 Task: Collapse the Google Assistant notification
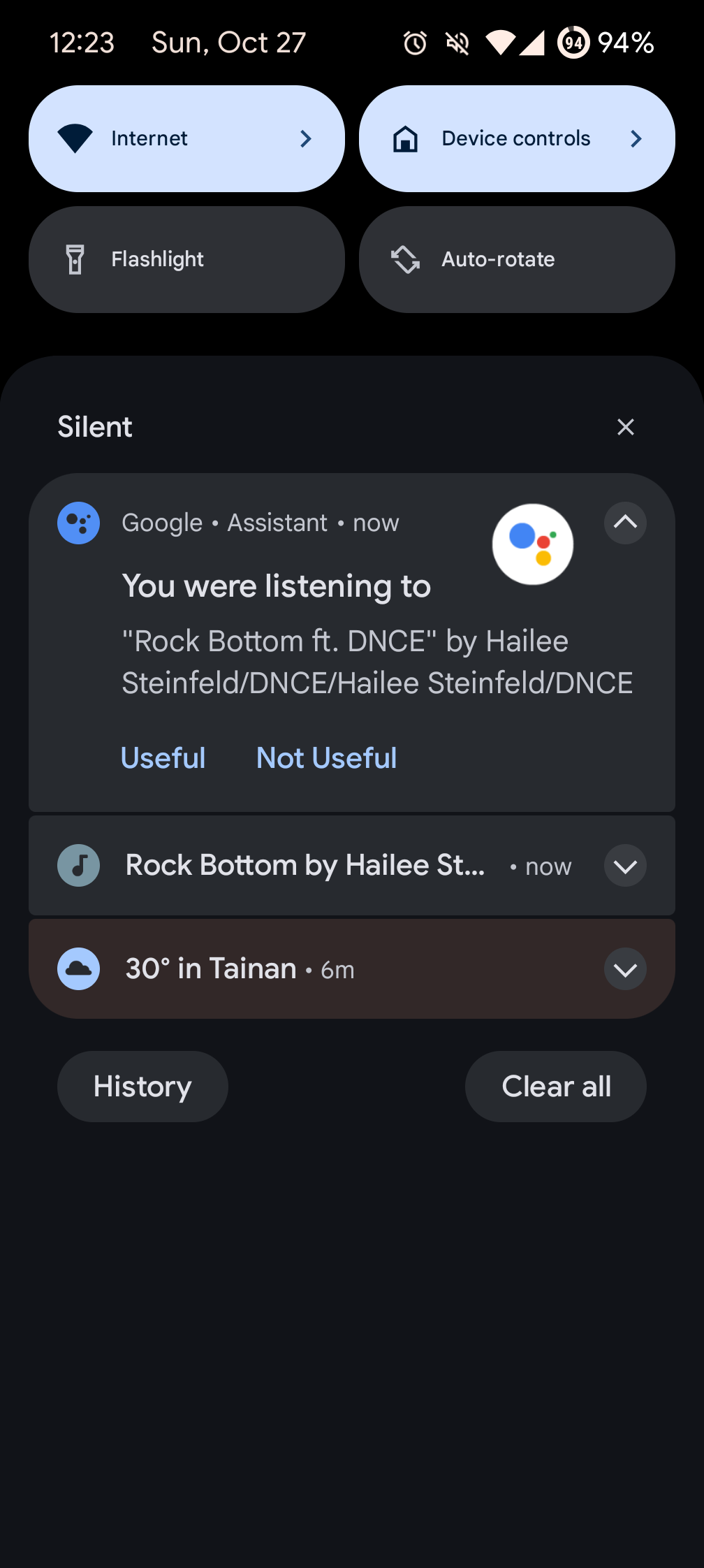[x=625, y=523]
